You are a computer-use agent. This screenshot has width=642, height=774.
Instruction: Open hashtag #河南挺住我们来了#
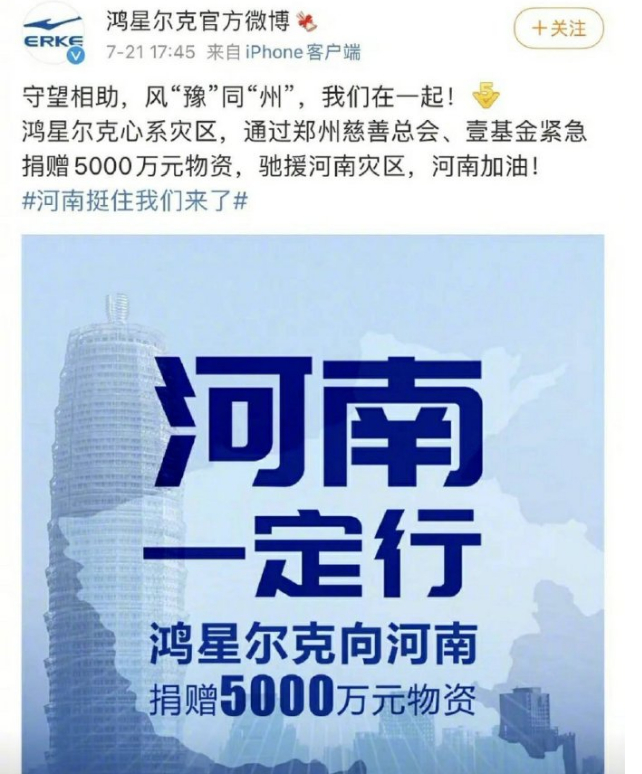[134, 200]
